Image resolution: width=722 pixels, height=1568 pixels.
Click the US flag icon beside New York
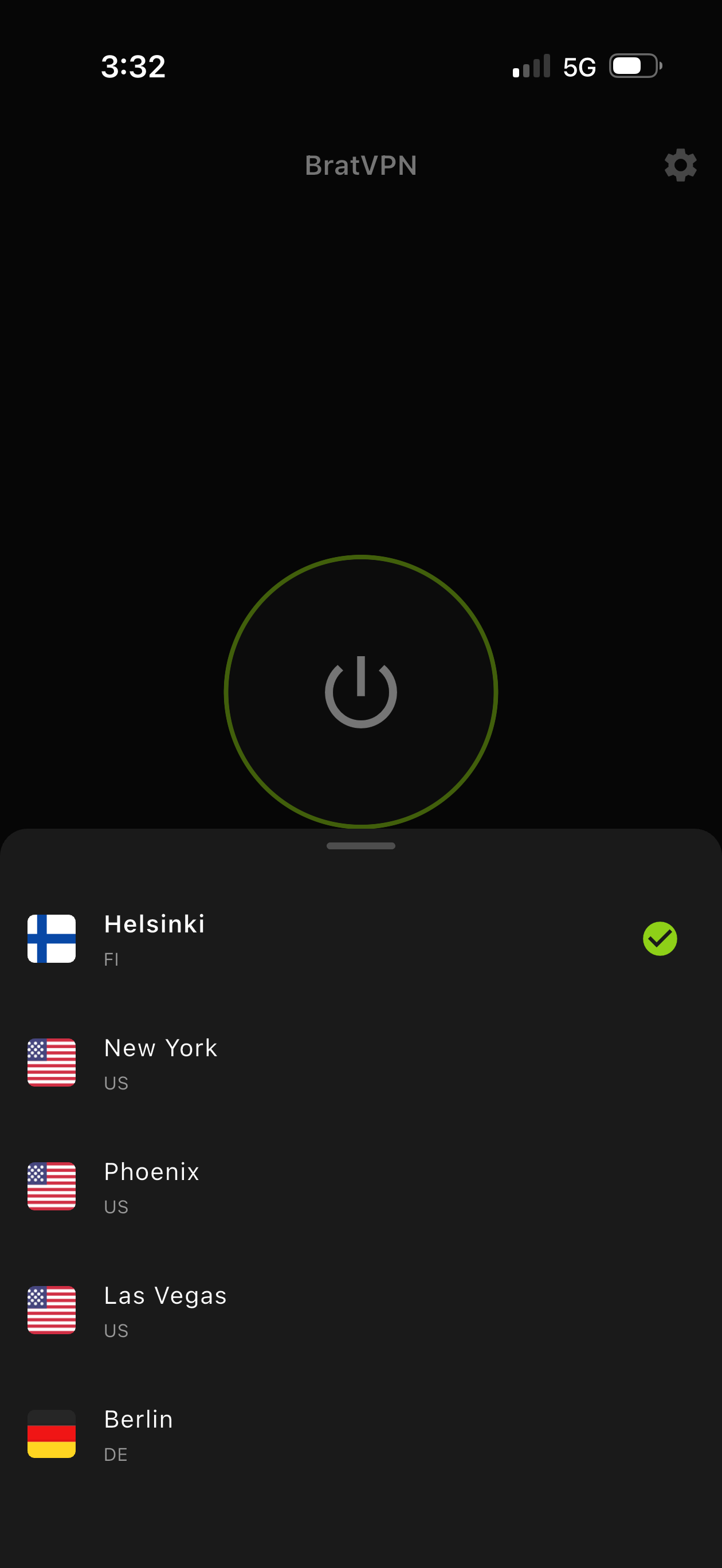coord(51,1063)
